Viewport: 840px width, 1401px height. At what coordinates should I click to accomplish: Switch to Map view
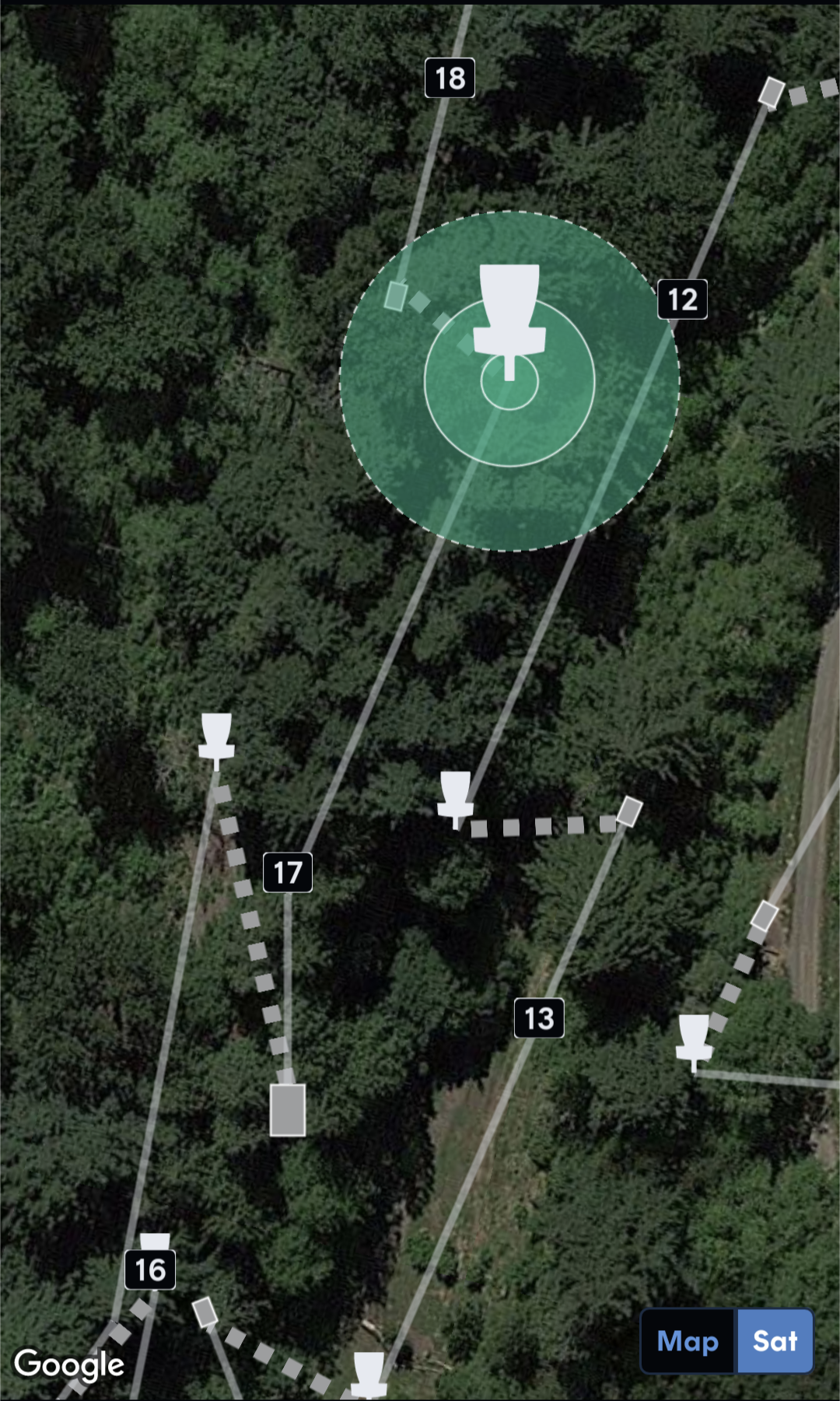tap(688, 1341)
